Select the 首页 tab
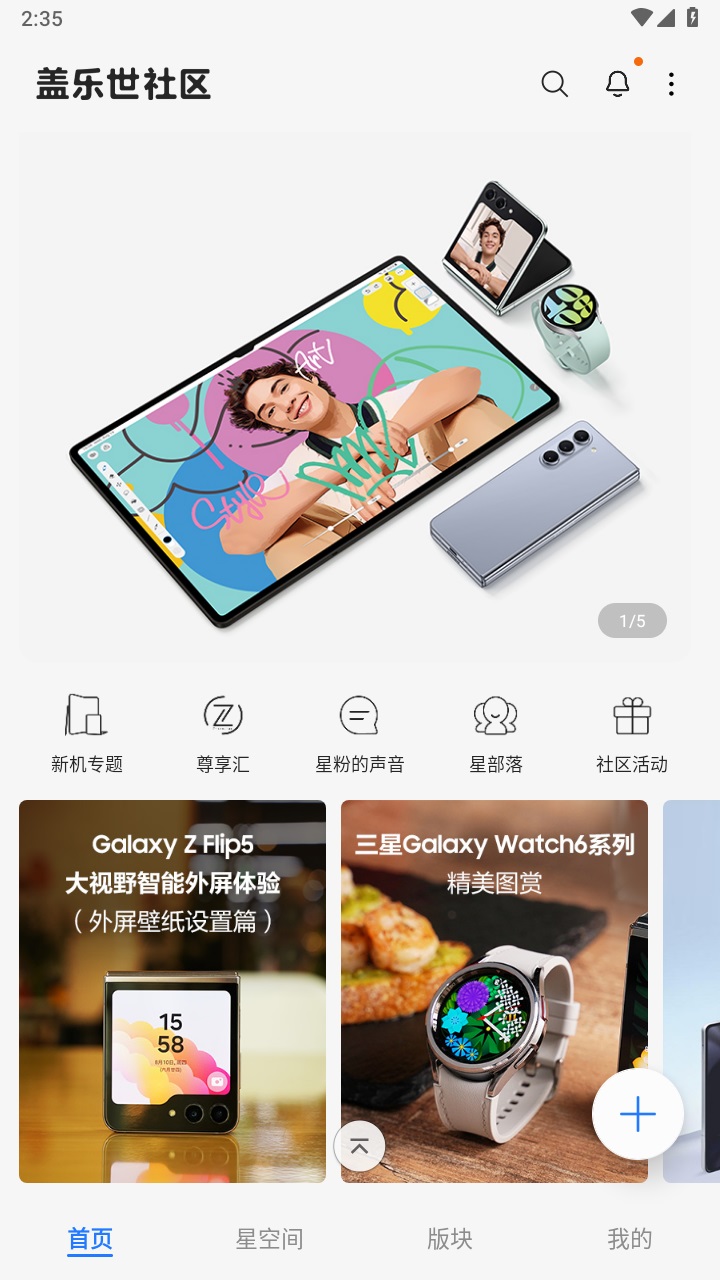720x1280 pixels. [90, 1239]
